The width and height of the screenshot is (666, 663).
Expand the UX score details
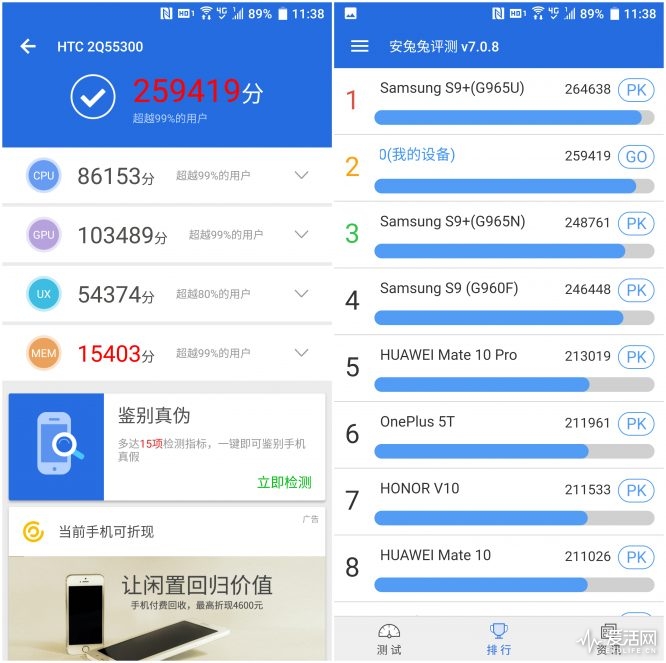[x=301, y=294]
